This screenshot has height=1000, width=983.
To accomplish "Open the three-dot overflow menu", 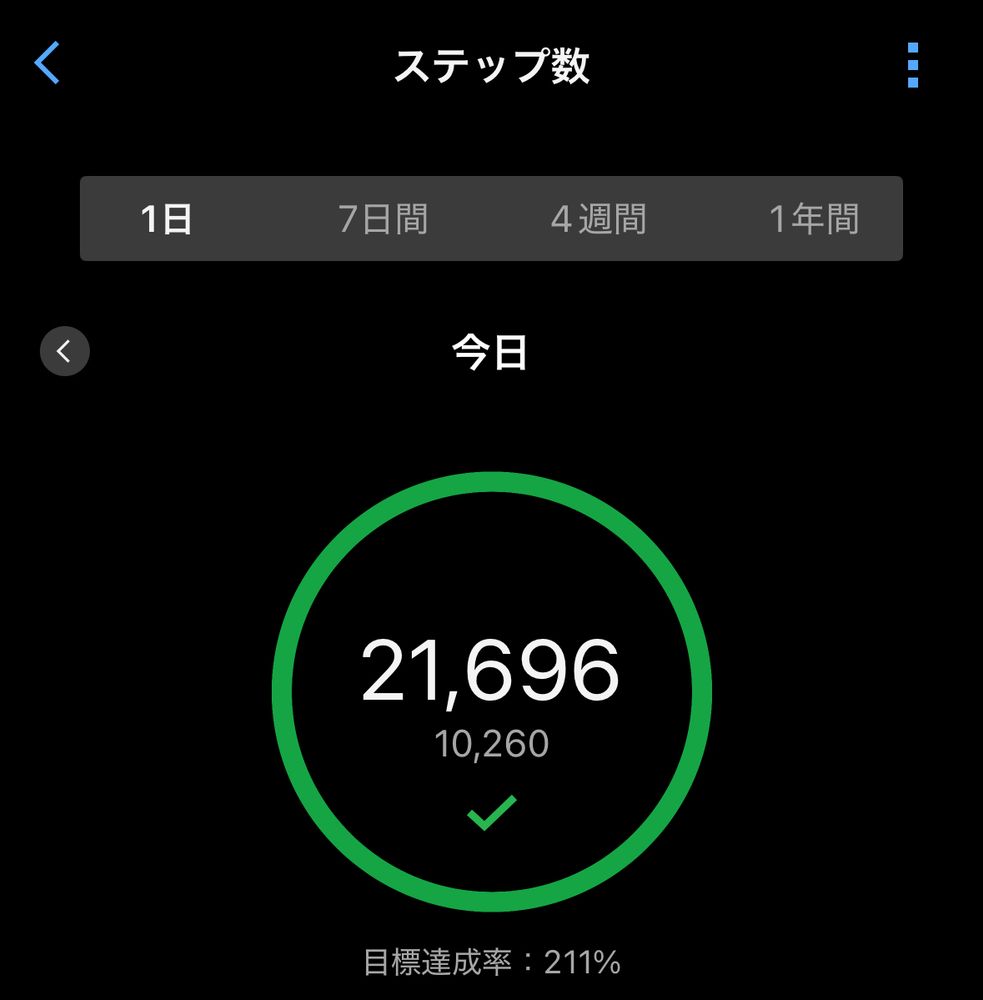I will (x=912, y=65).
